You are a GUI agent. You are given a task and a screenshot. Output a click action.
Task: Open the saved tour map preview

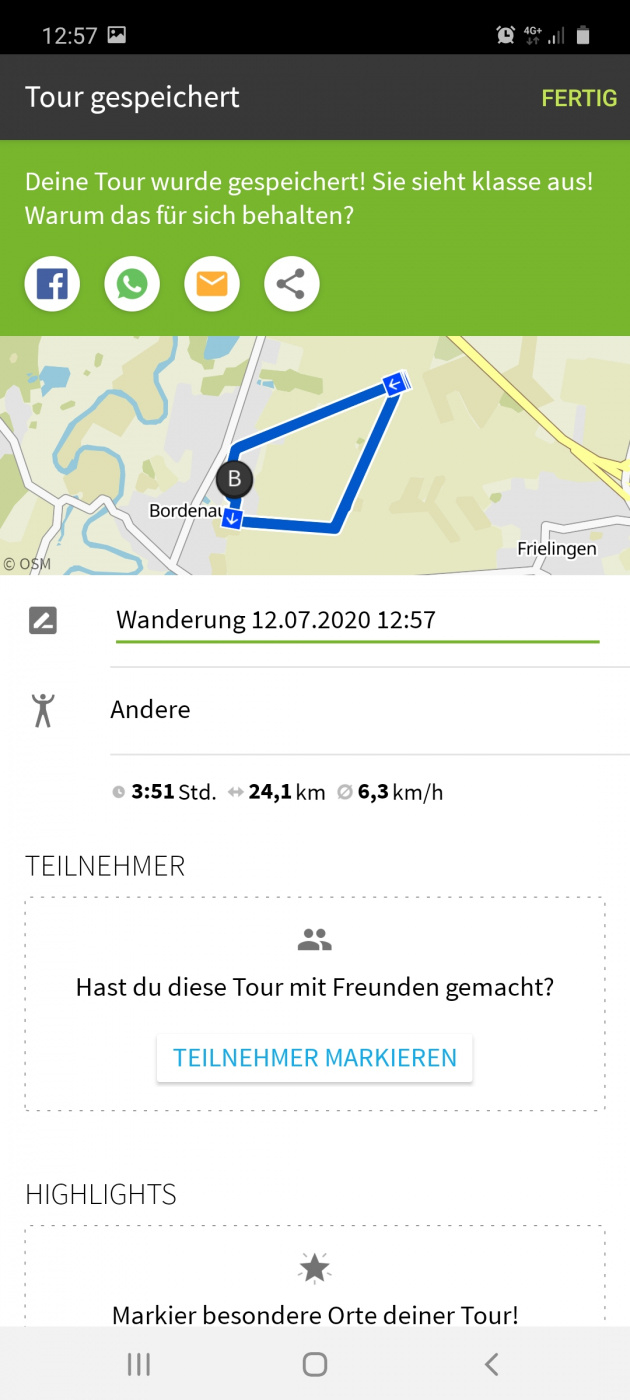click(315, 455)
